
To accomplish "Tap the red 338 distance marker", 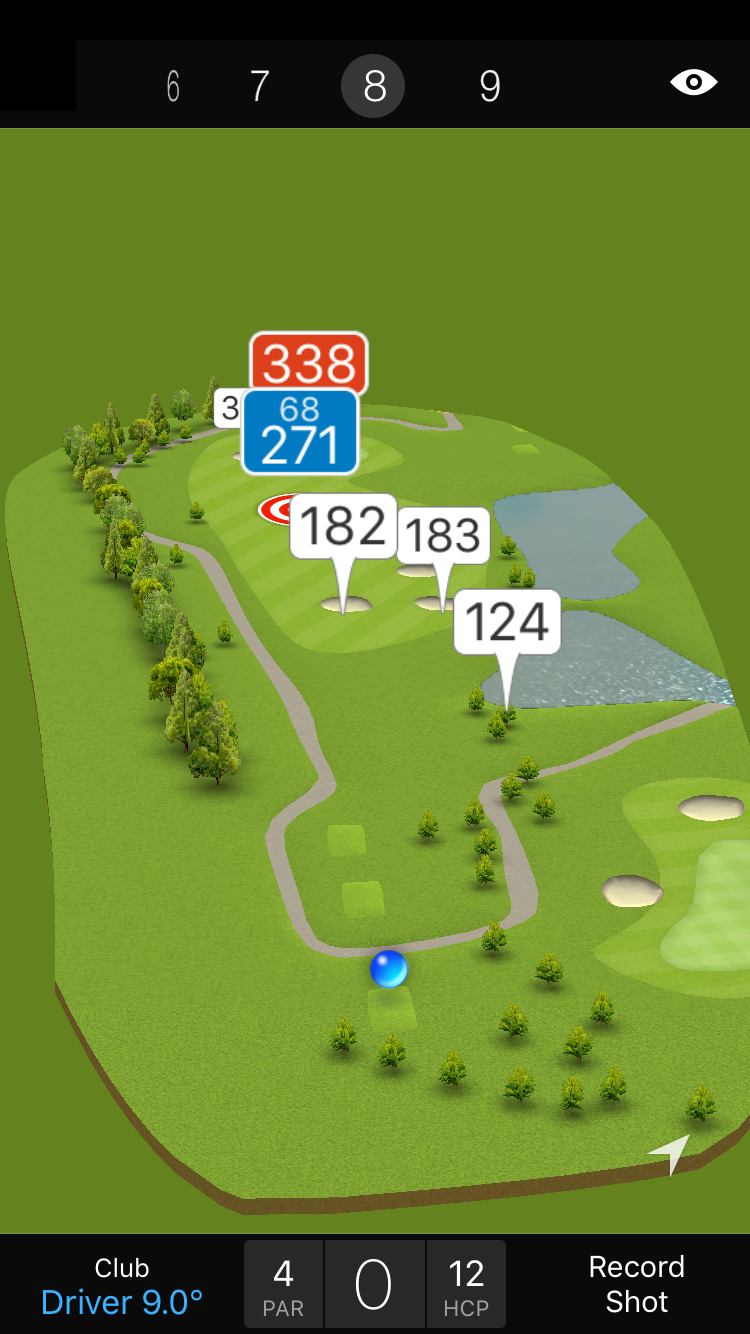I will [309, 363].
